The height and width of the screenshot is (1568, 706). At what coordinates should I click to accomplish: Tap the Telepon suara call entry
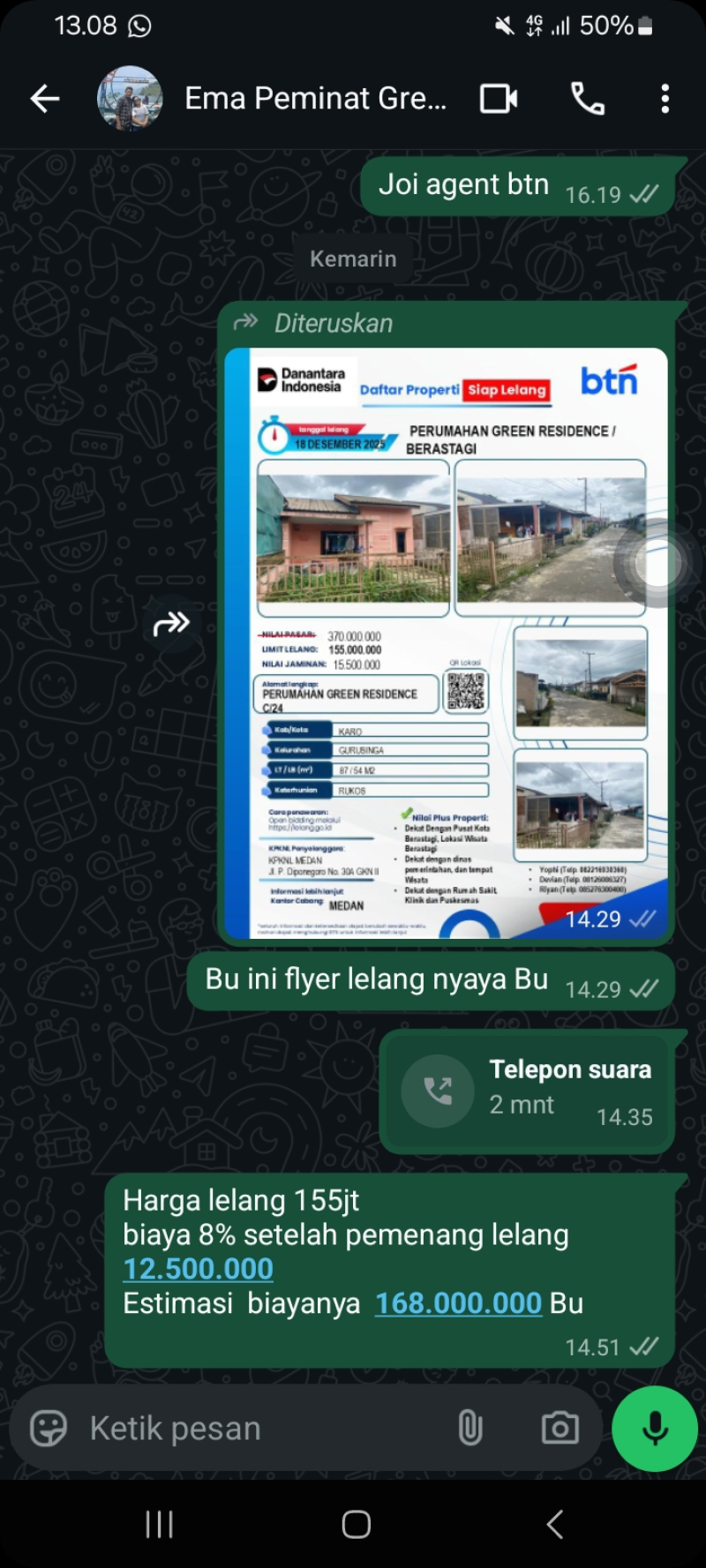click(x=527, y=1091)
